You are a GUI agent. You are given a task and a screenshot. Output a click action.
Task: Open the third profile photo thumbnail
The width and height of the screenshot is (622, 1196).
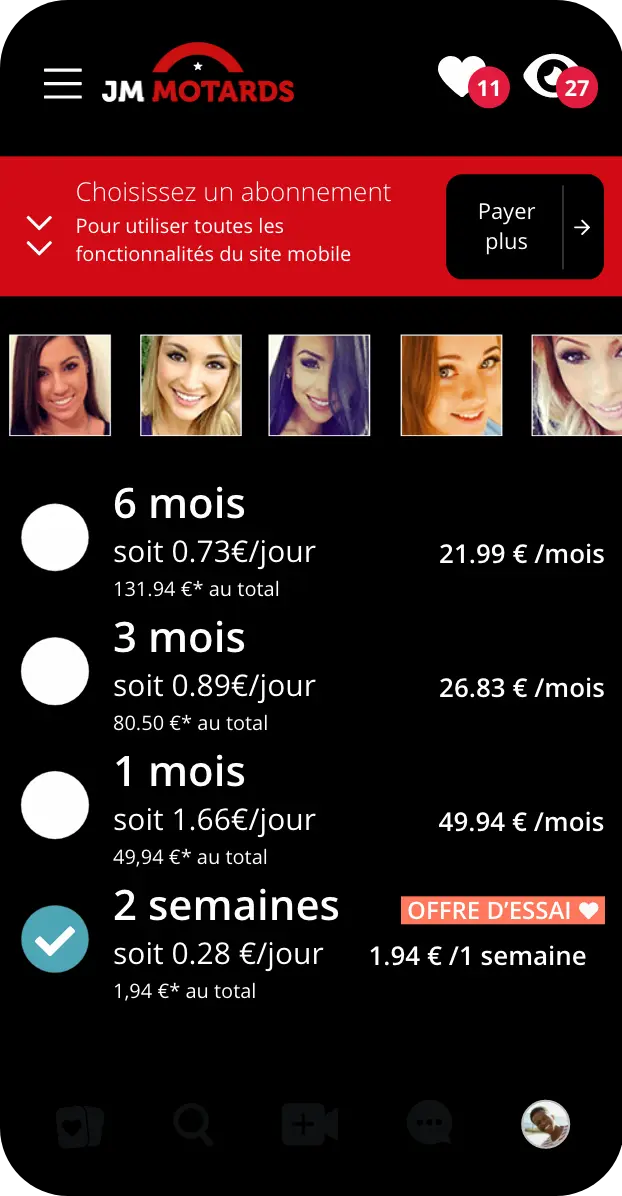(x=319, y=385)
